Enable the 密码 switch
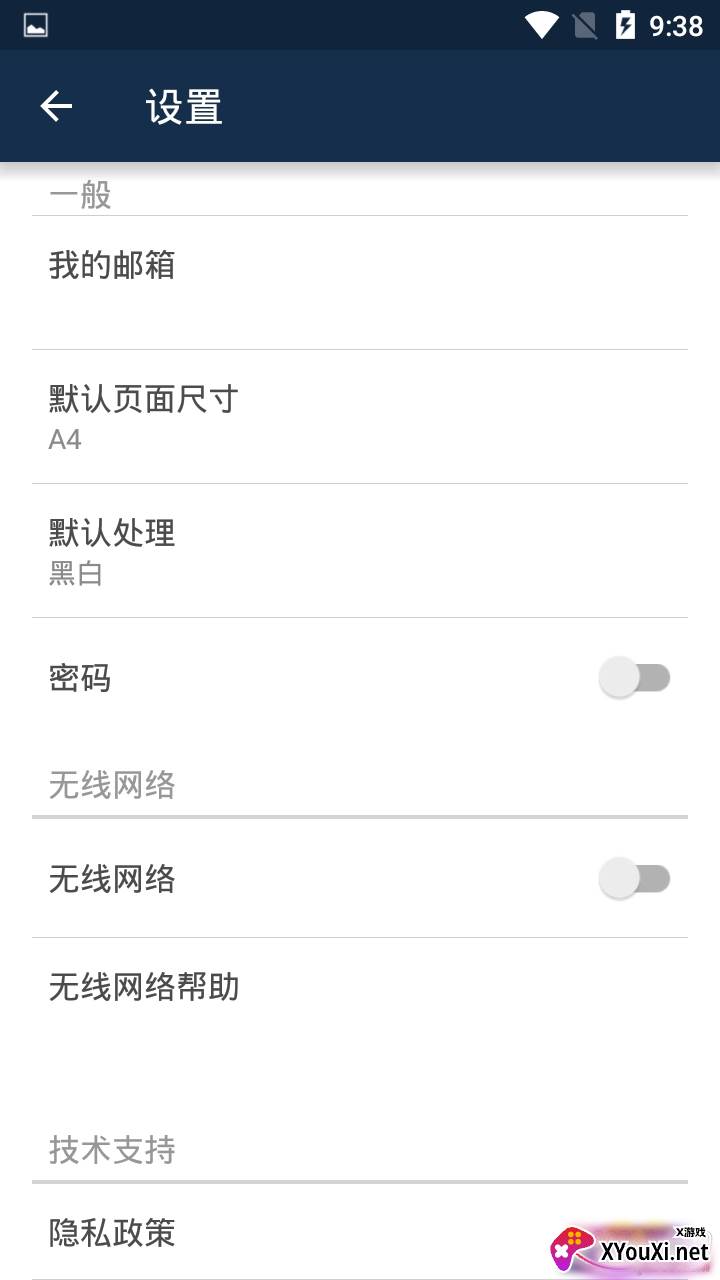The width and height of the screenshot is (720, 1280). tap(634, 678)
